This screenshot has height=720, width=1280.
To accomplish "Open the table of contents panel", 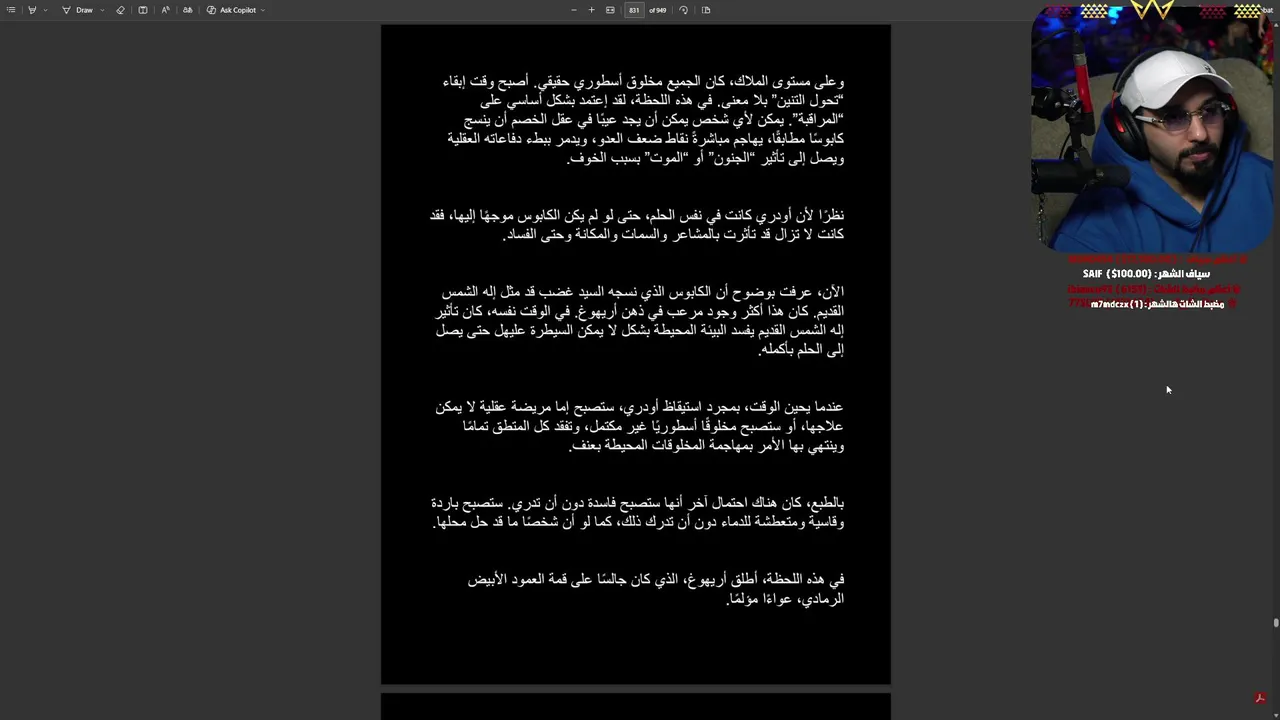I will point(11,10).
